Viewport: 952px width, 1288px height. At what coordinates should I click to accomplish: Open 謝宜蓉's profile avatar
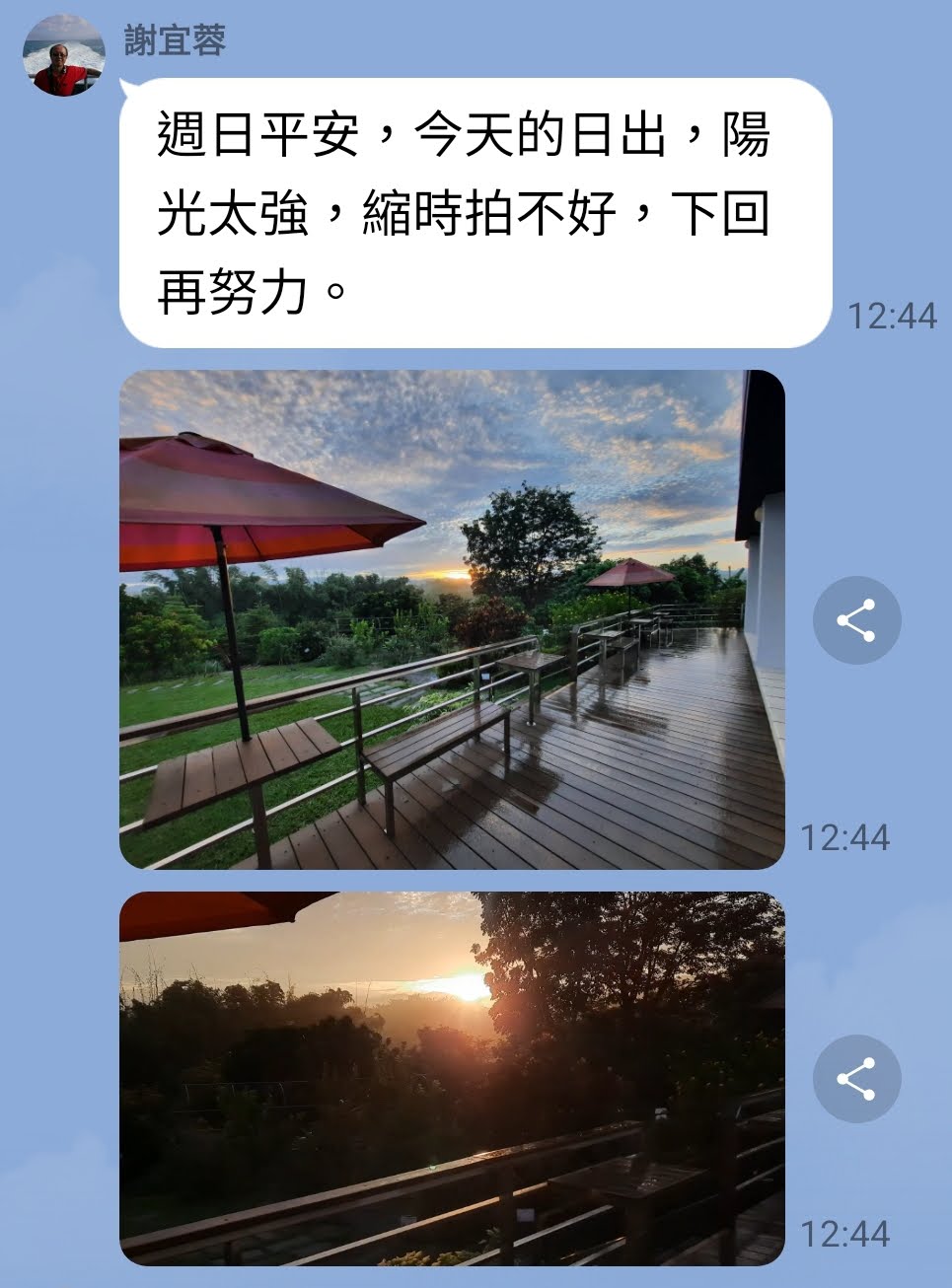(64, 55)
